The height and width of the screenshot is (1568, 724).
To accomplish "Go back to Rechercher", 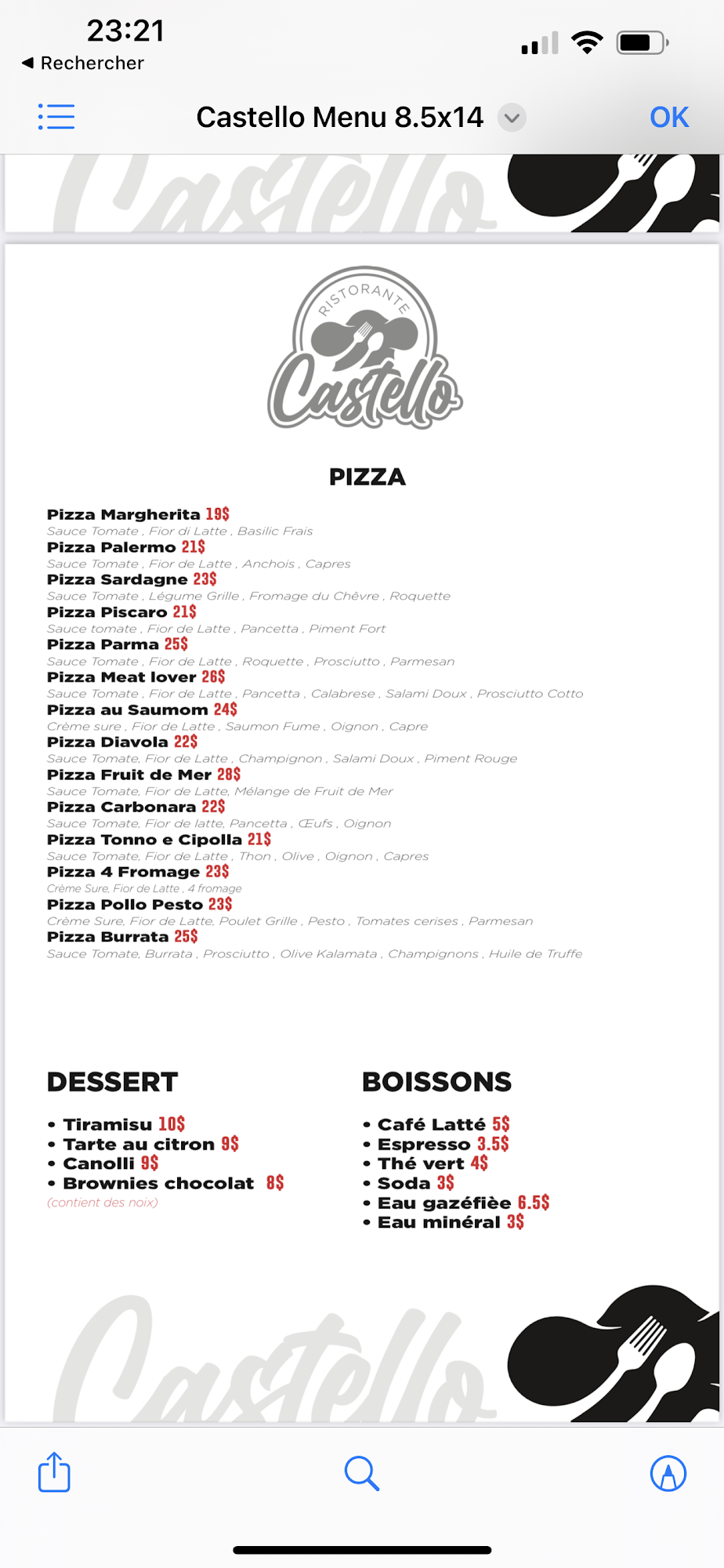I will tap(83, 63).
